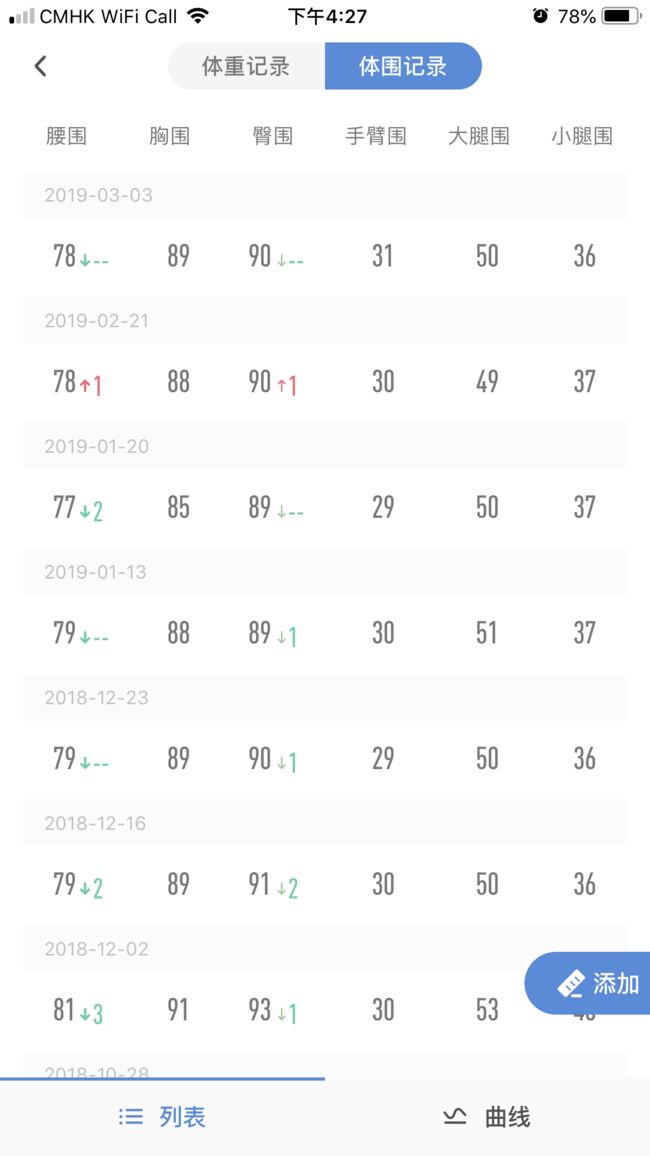Show the 列表 view
Screen dimensions: 650x1156
pos(162,1117)
